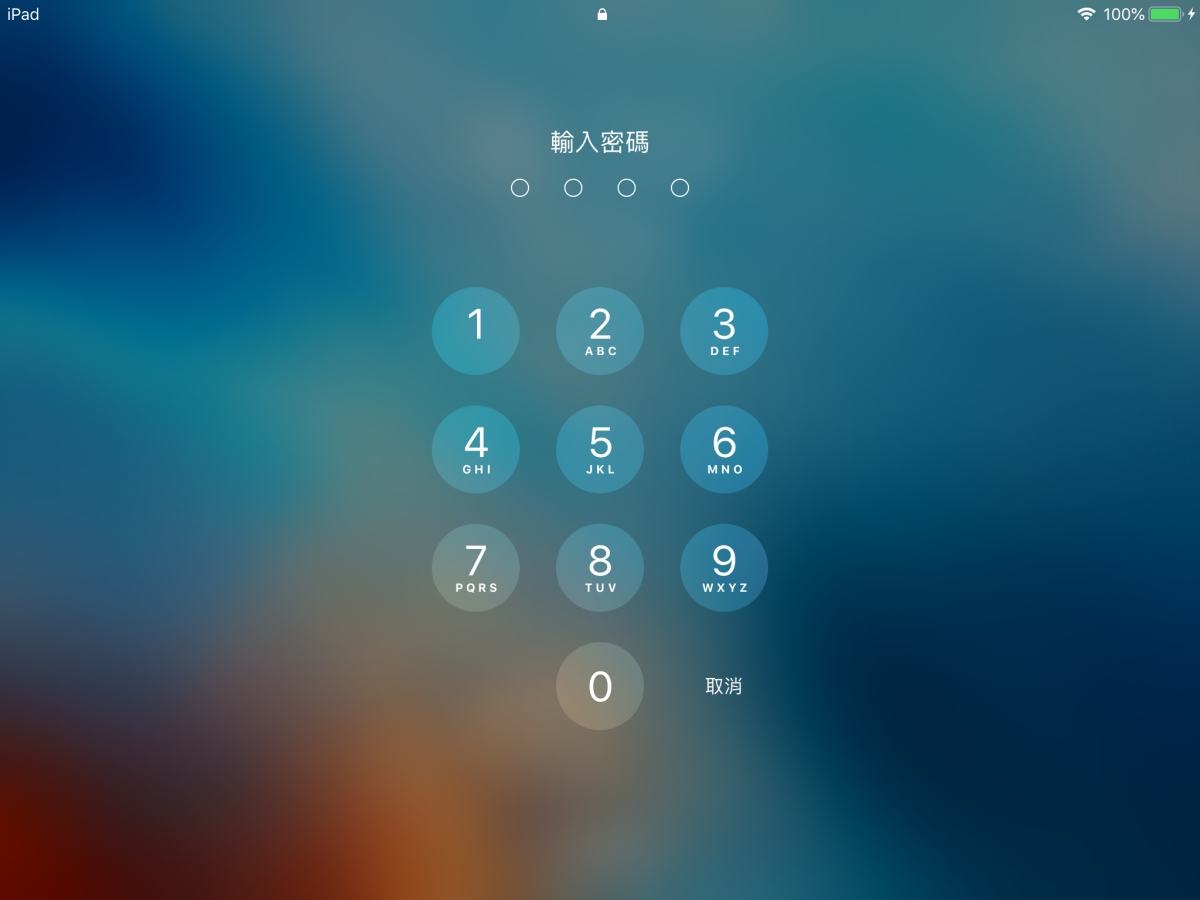Tap the 9 WXYZ key
The height and width of the screenshot is (900, 1200).
(724, 567)
